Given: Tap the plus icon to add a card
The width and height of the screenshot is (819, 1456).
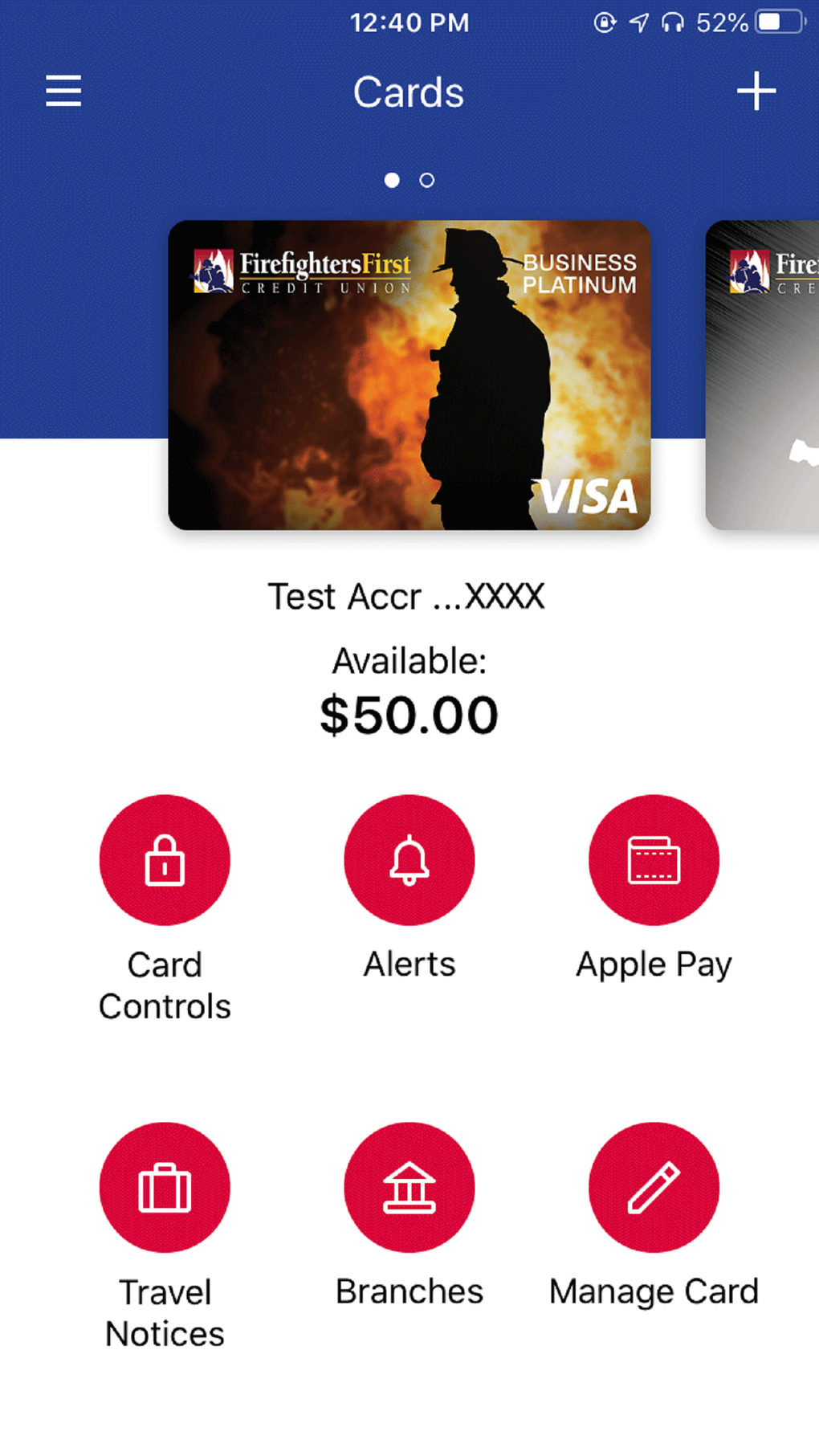Looking at the screenshot, I should point(756,92).
